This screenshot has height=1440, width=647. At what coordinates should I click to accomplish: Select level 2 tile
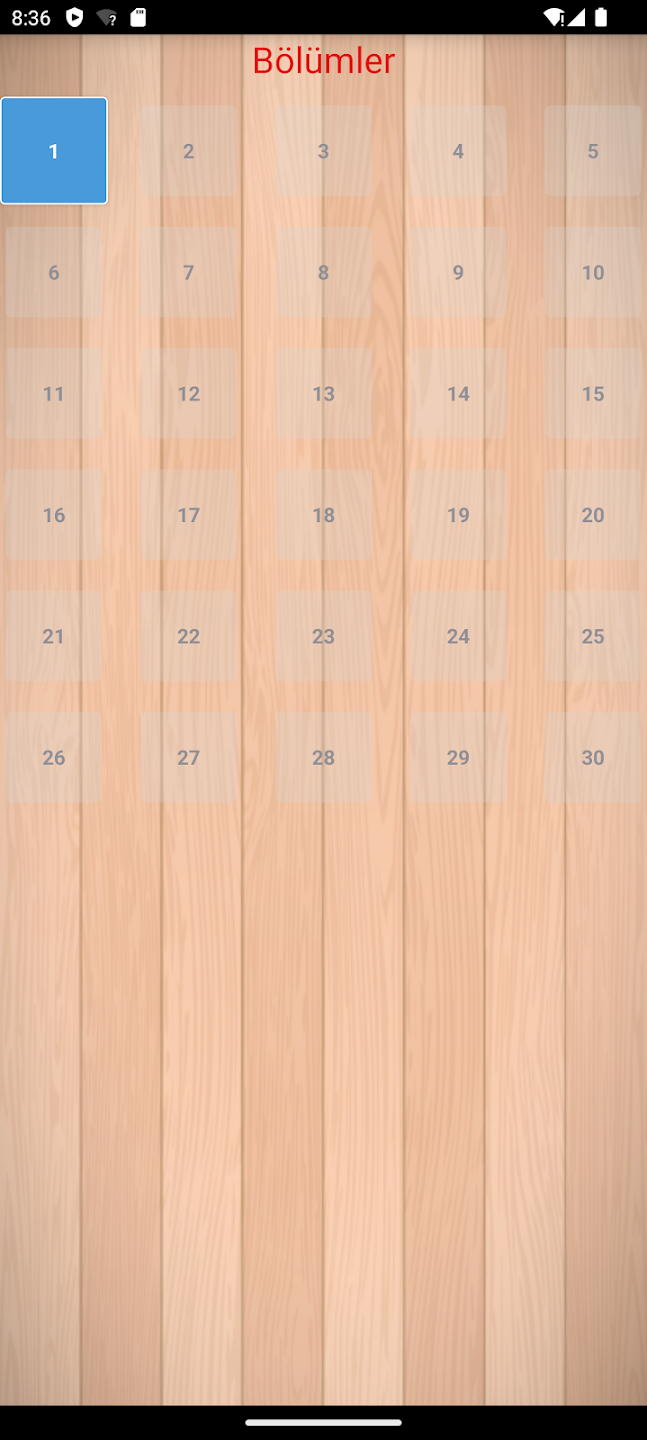(x=189, y=151)
